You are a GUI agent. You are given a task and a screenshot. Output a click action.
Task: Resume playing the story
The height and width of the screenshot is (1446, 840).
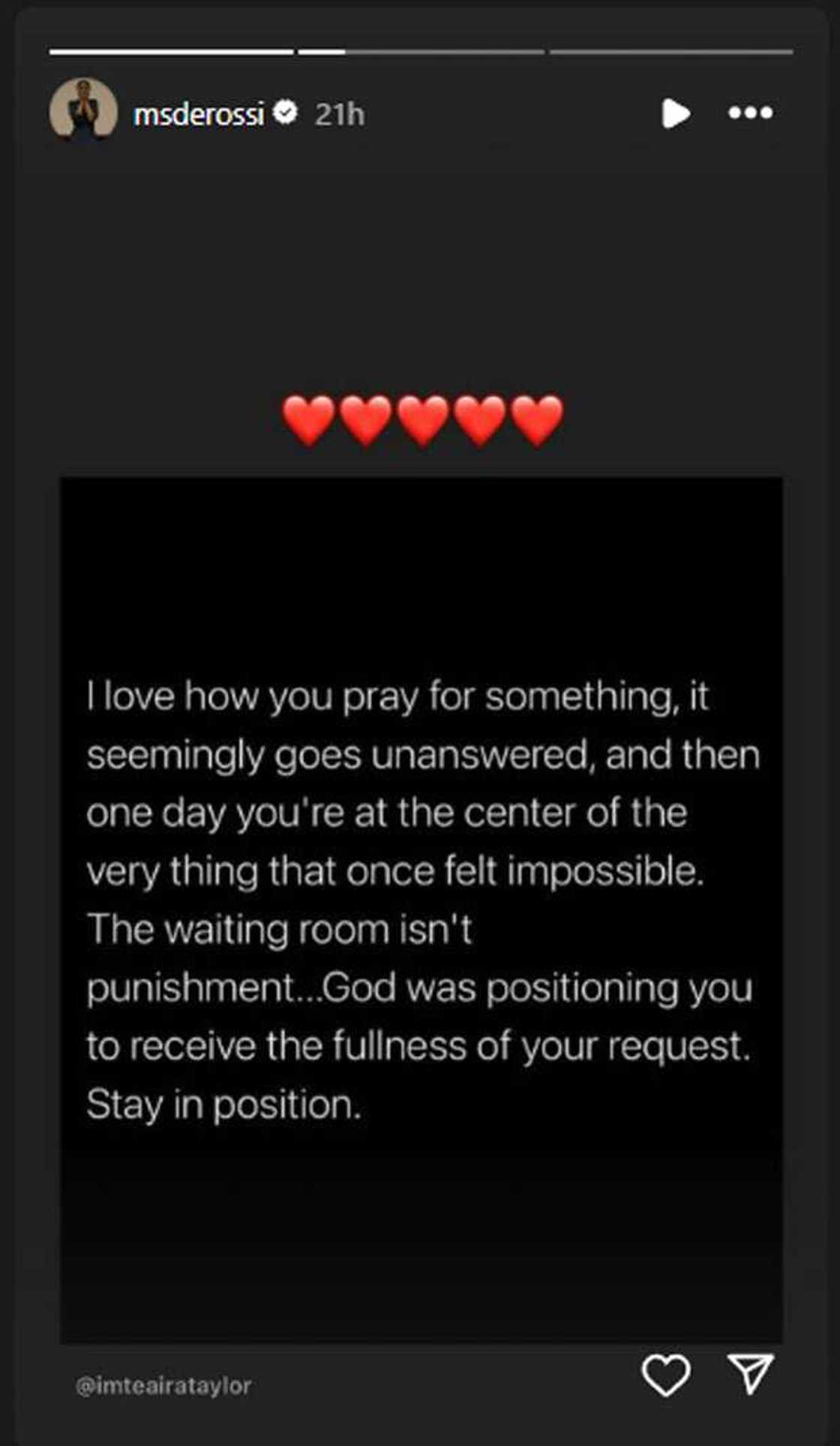click(675, 113)
